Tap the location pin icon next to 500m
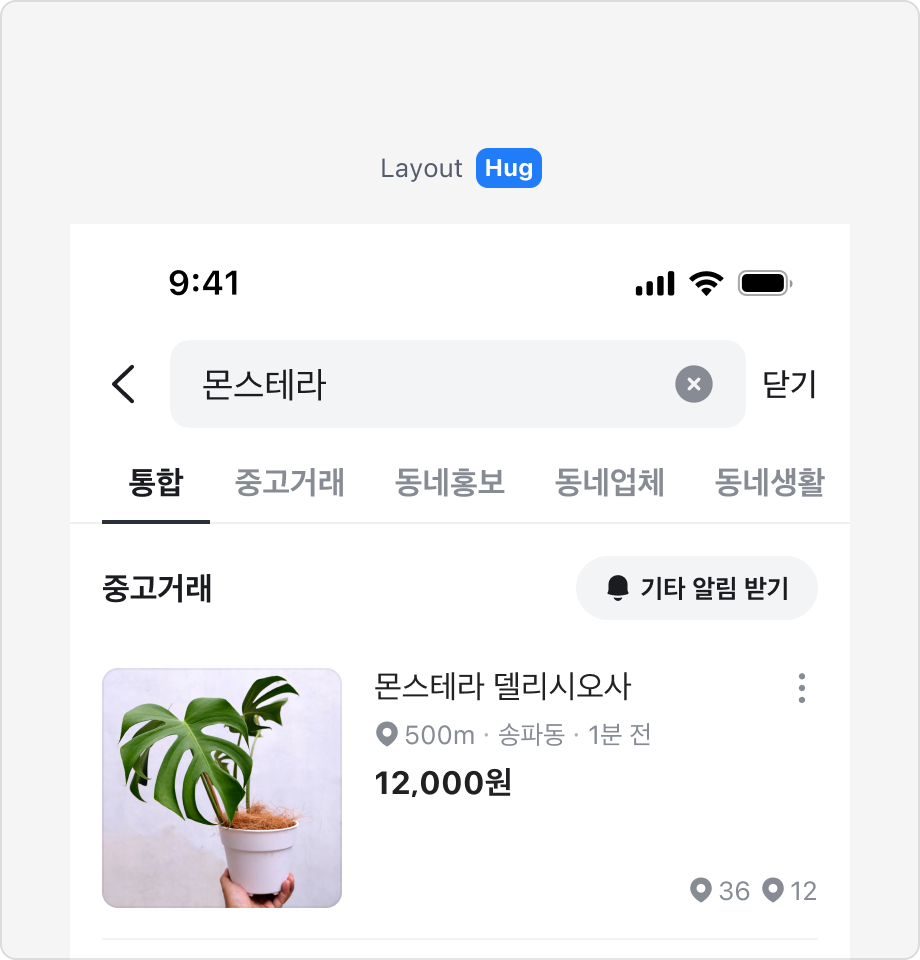 pos(386,734)
